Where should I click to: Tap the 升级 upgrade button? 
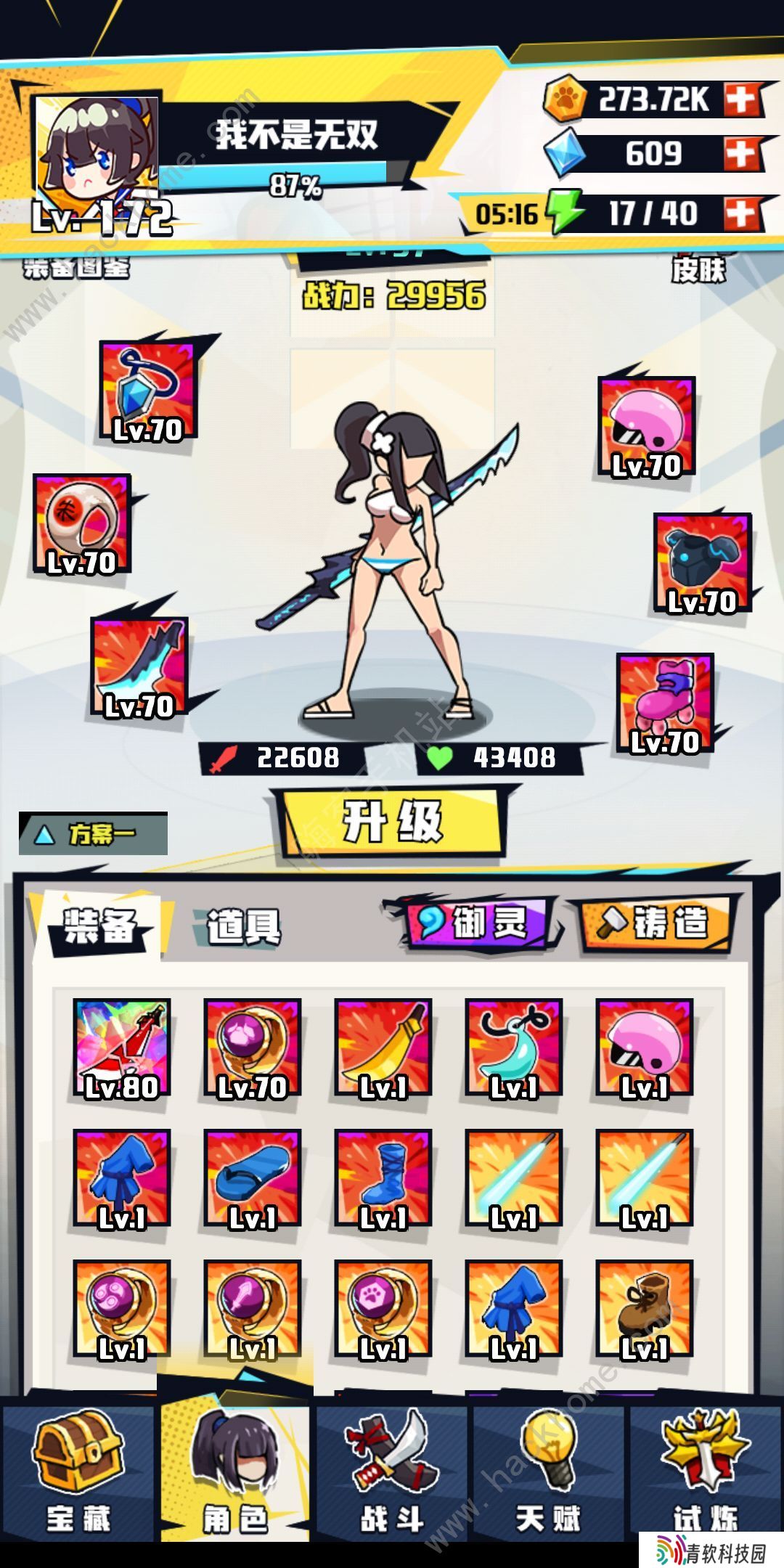click(392, 822)
